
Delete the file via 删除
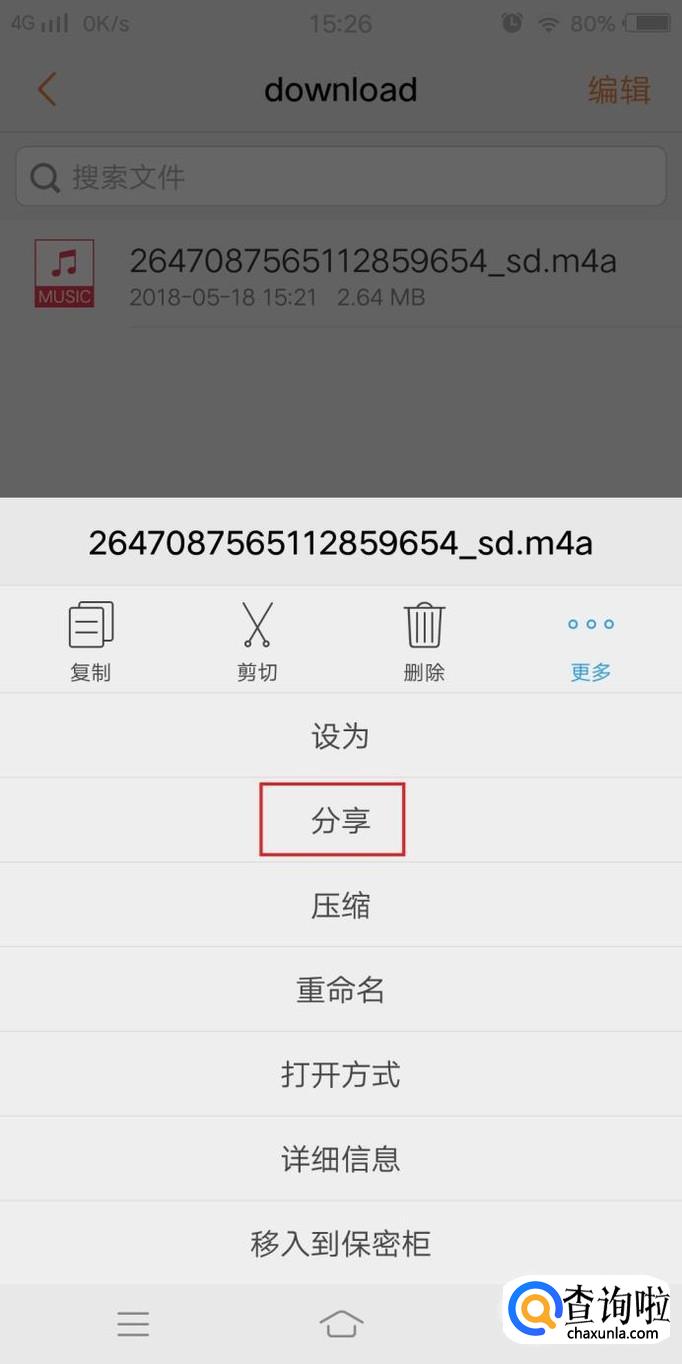click(424, 642)
